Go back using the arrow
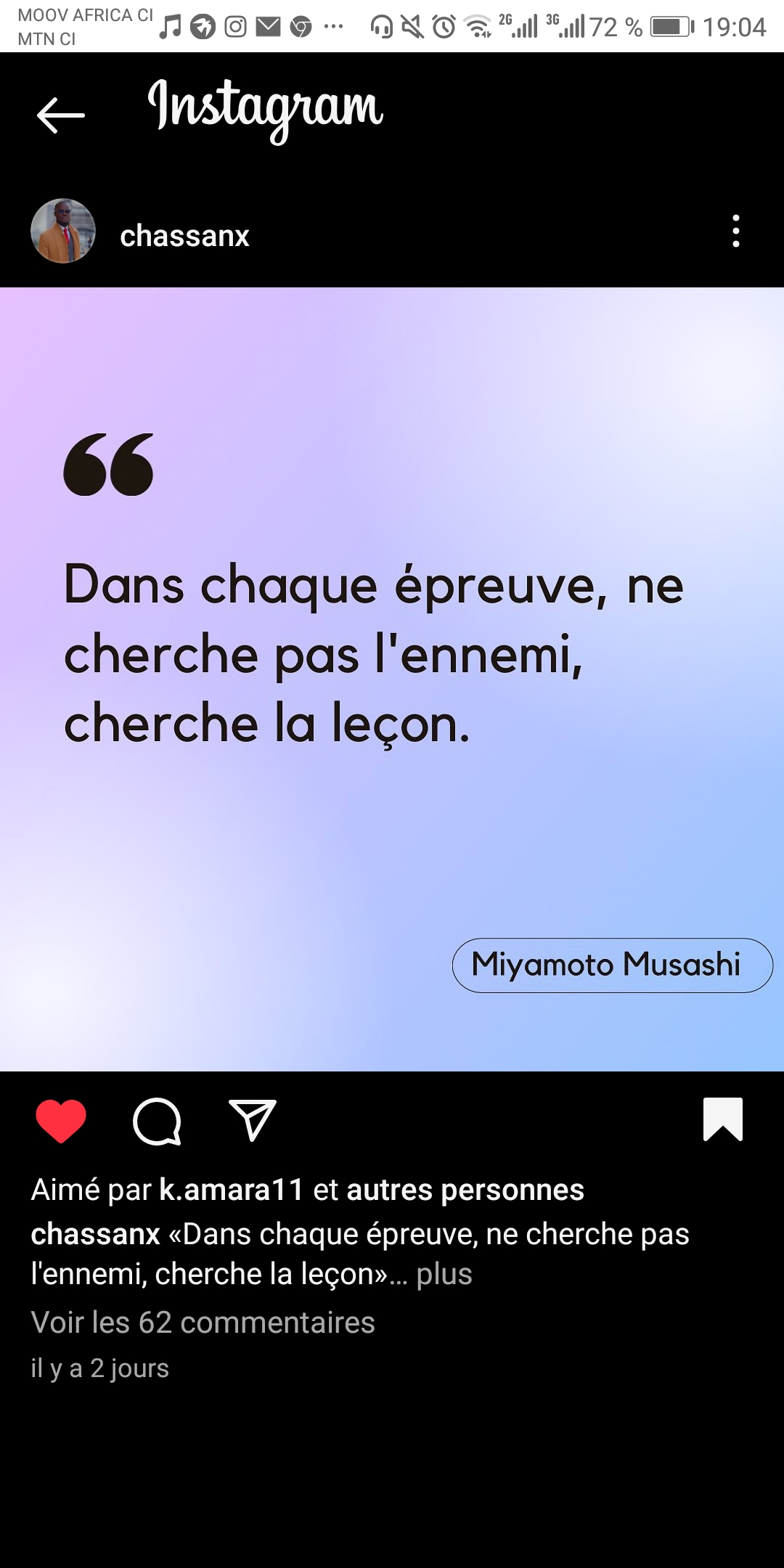This screenshot has width=784, height=1568. pos(61,115)
